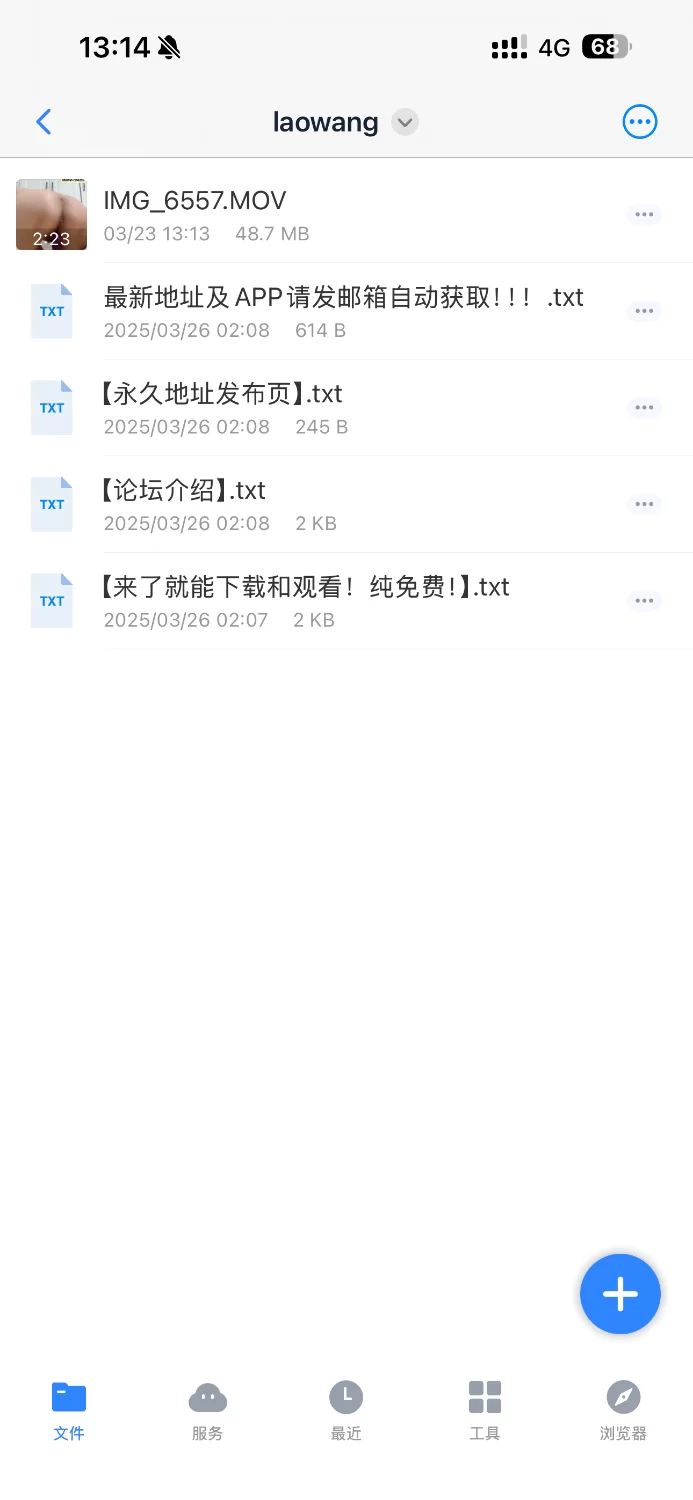This screenshot has width=693, height=1500.
Task: Tap the blue plus add button
Action: (620, 1294)
